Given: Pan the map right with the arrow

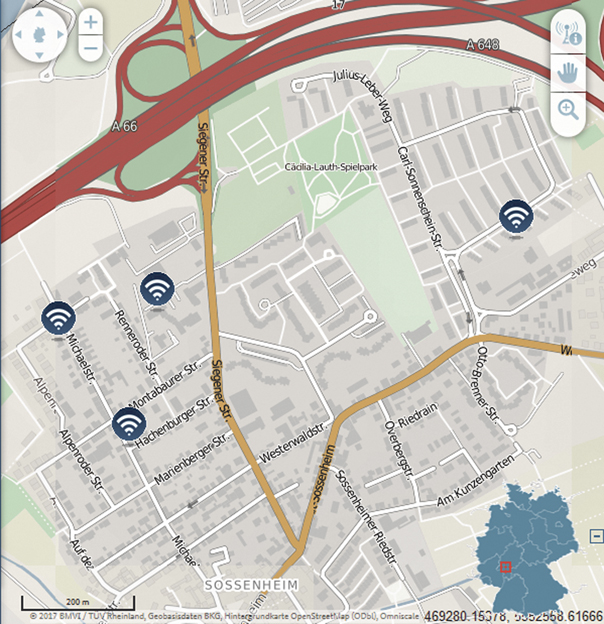Looking at the screenshot, I should click(59, 36).
